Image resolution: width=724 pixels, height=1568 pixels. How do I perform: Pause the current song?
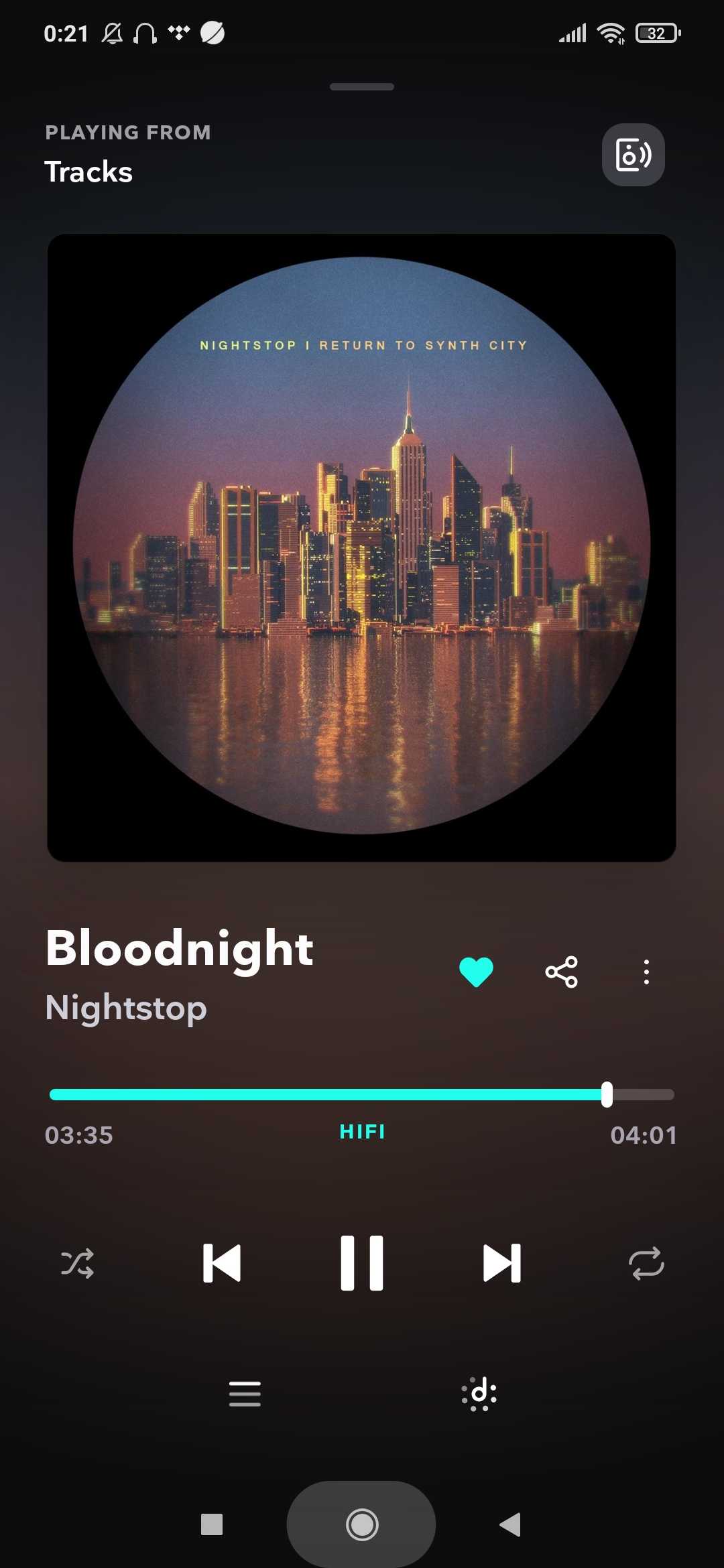pos(362,1263)
